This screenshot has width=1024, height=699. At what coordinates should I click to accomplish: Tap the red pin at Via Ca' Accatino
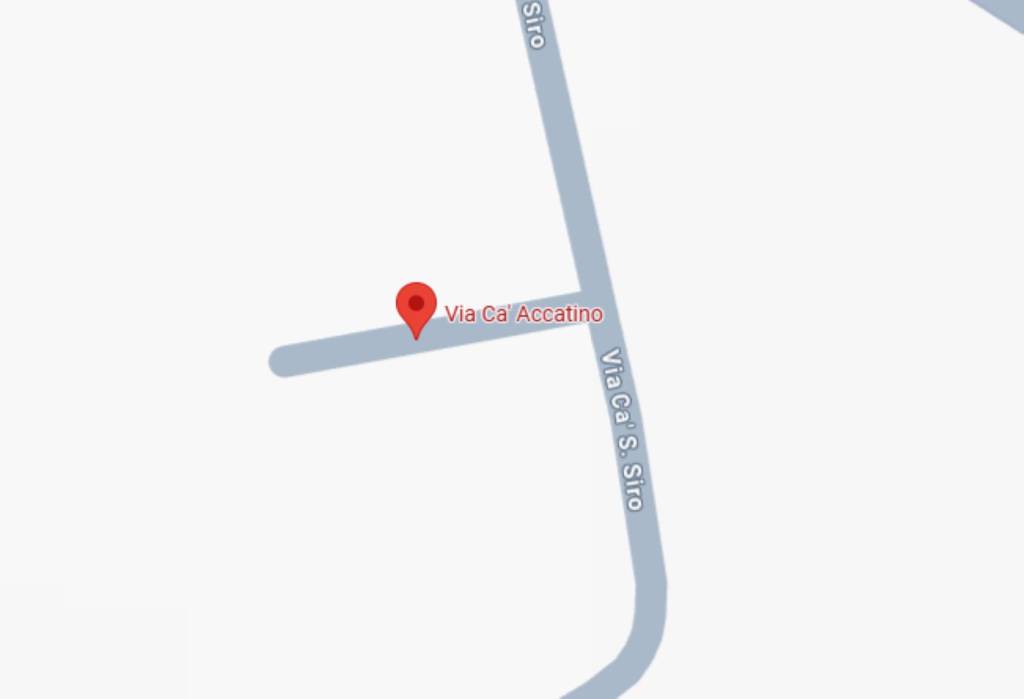(x=416, y=306)
